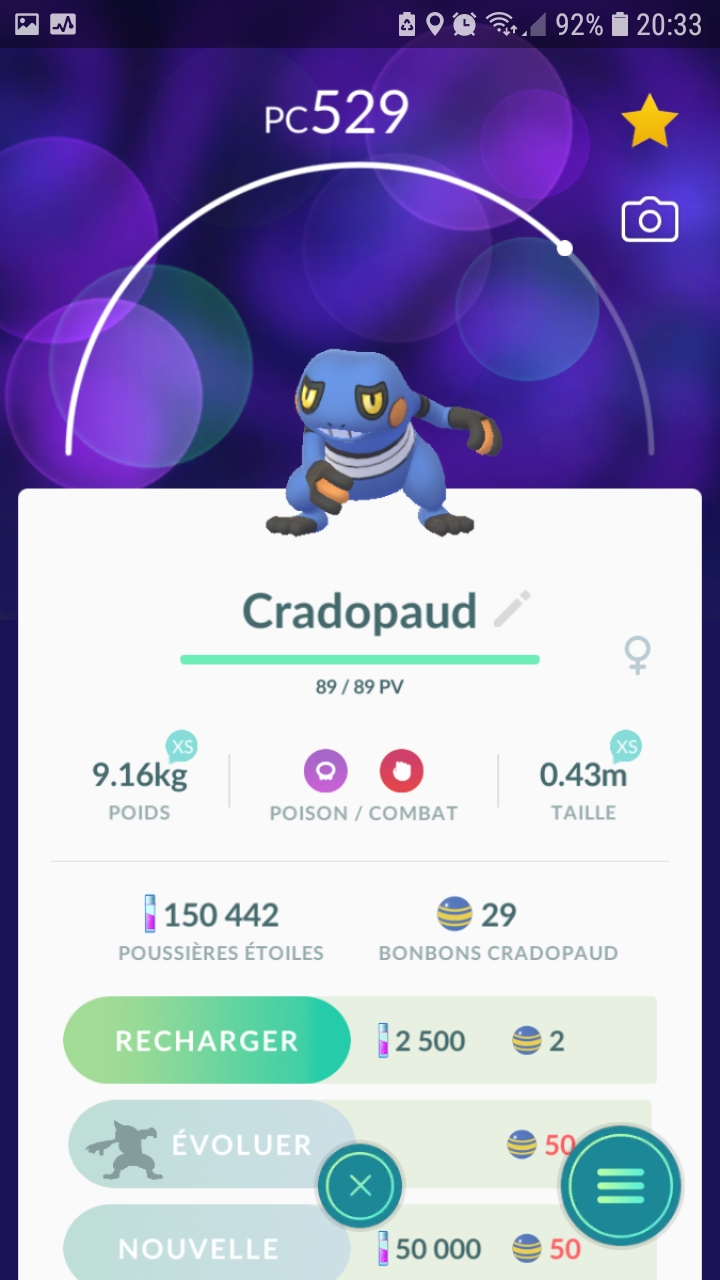Toggle the favorite star for Cradopaud
The width and height of the screenshot is (720, 1280).
[649, 121]
